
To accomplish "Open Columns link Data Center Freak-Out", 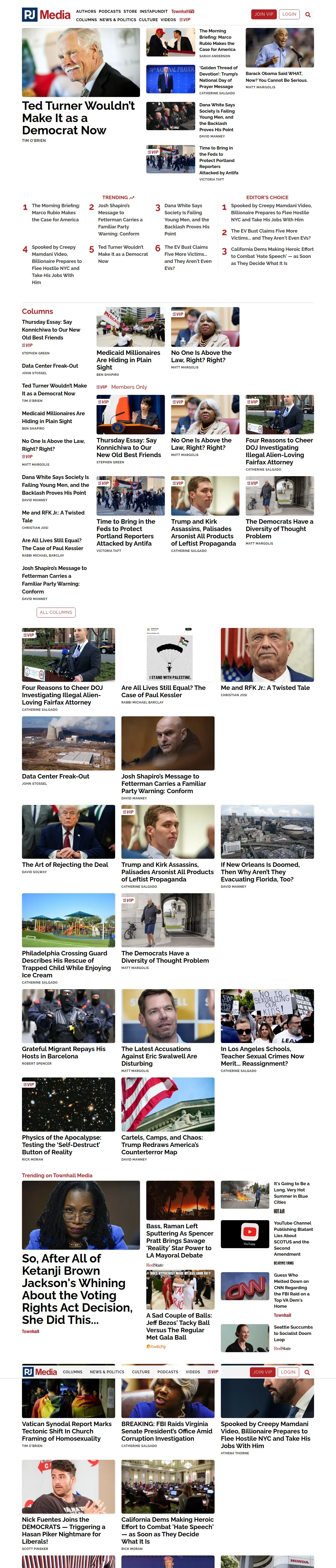I will click(50, 366).
